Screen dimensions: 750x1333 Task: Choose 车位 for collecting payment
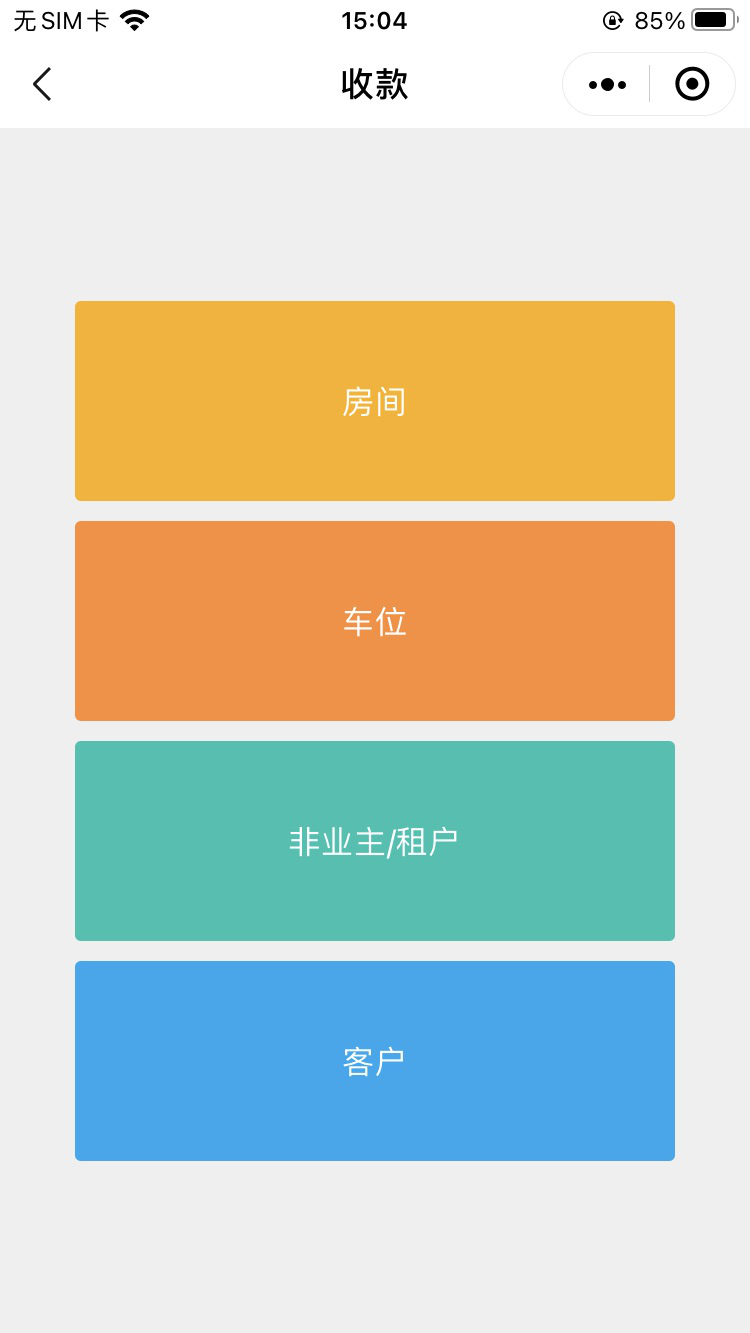click(375, 621)
